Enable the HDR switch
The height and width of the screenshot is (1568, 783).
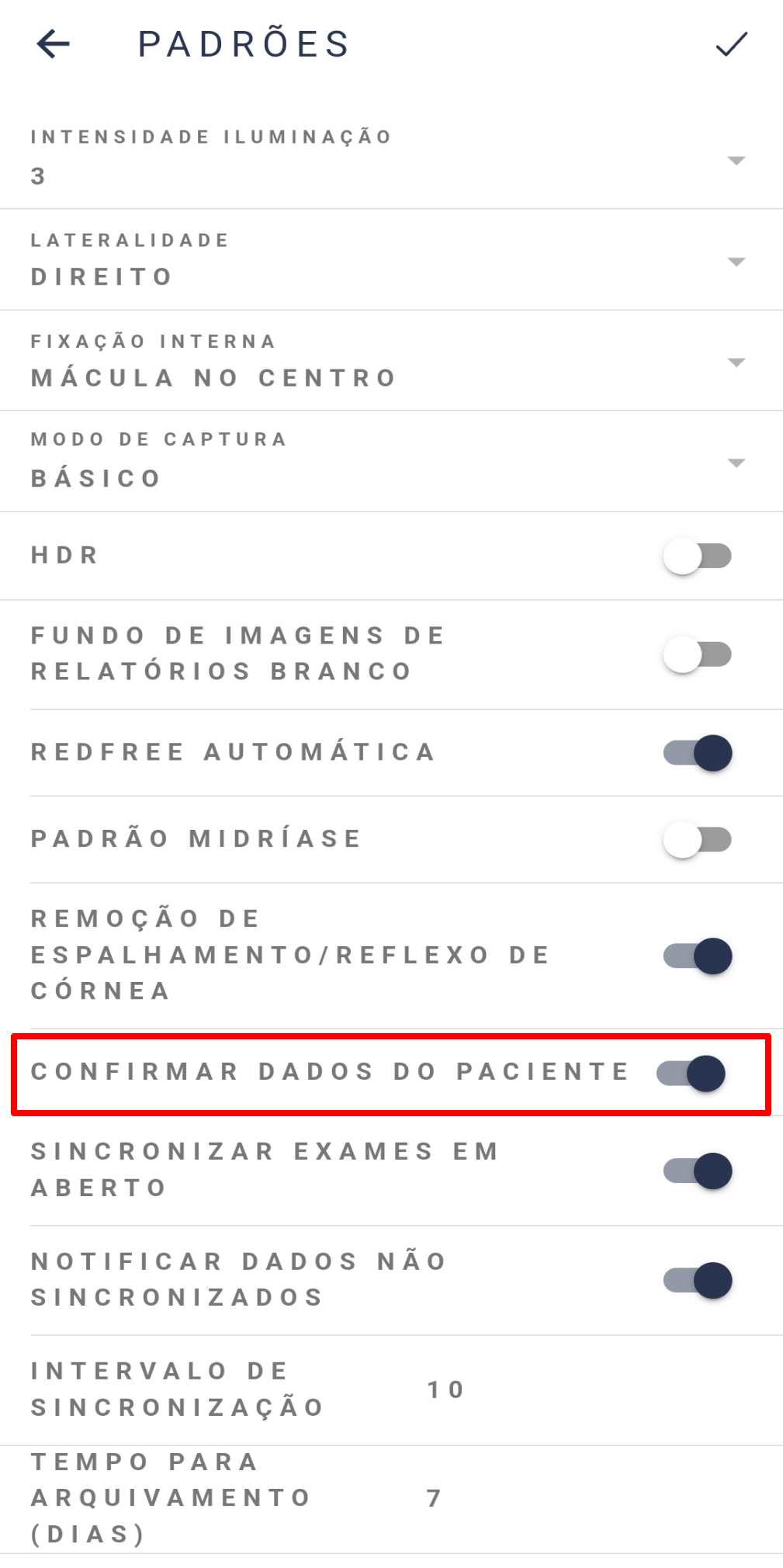697,556
